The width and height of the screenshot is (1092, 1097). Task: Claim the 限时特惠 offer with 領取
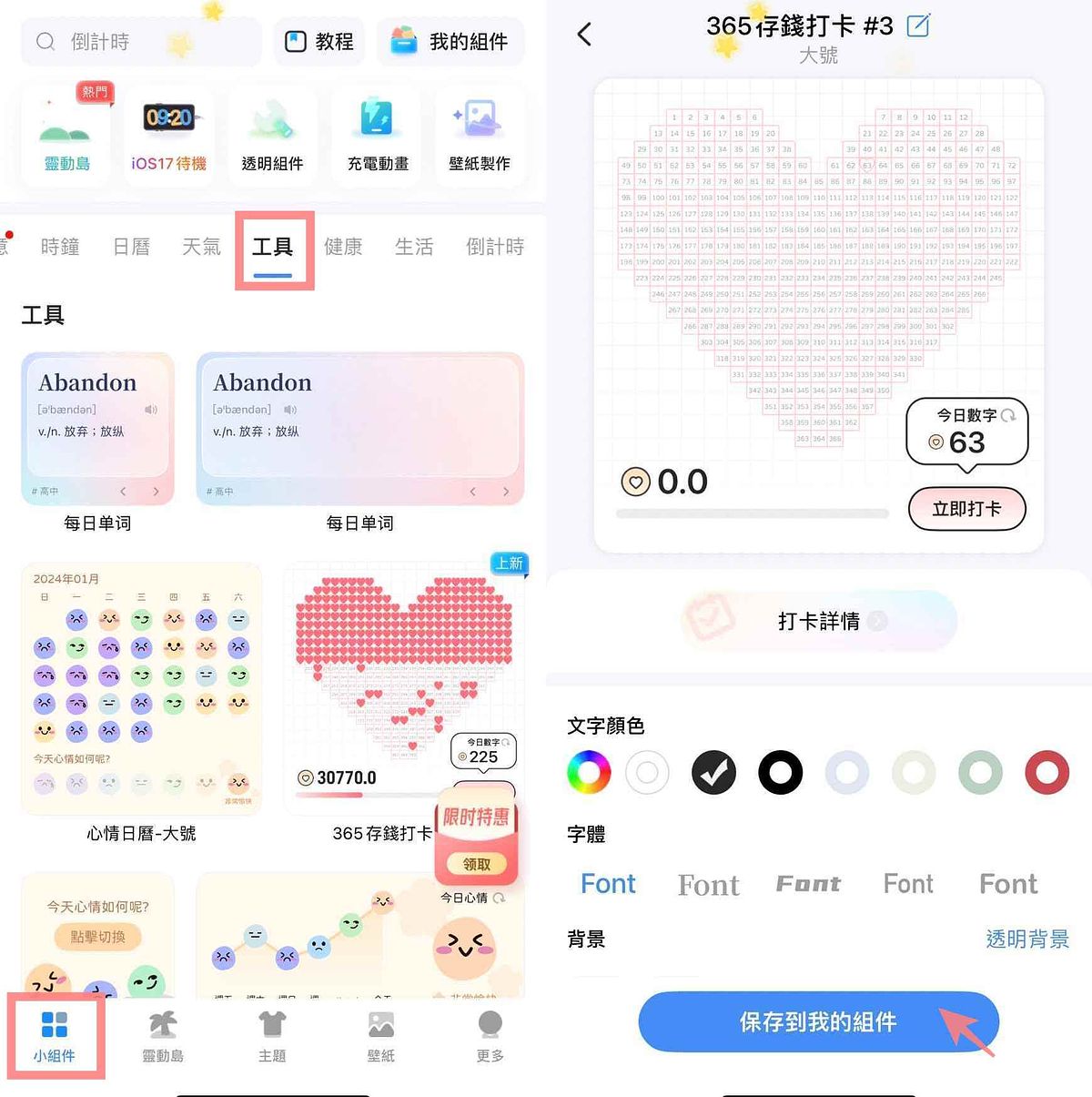pyautogui.click(x=477, y=864)
